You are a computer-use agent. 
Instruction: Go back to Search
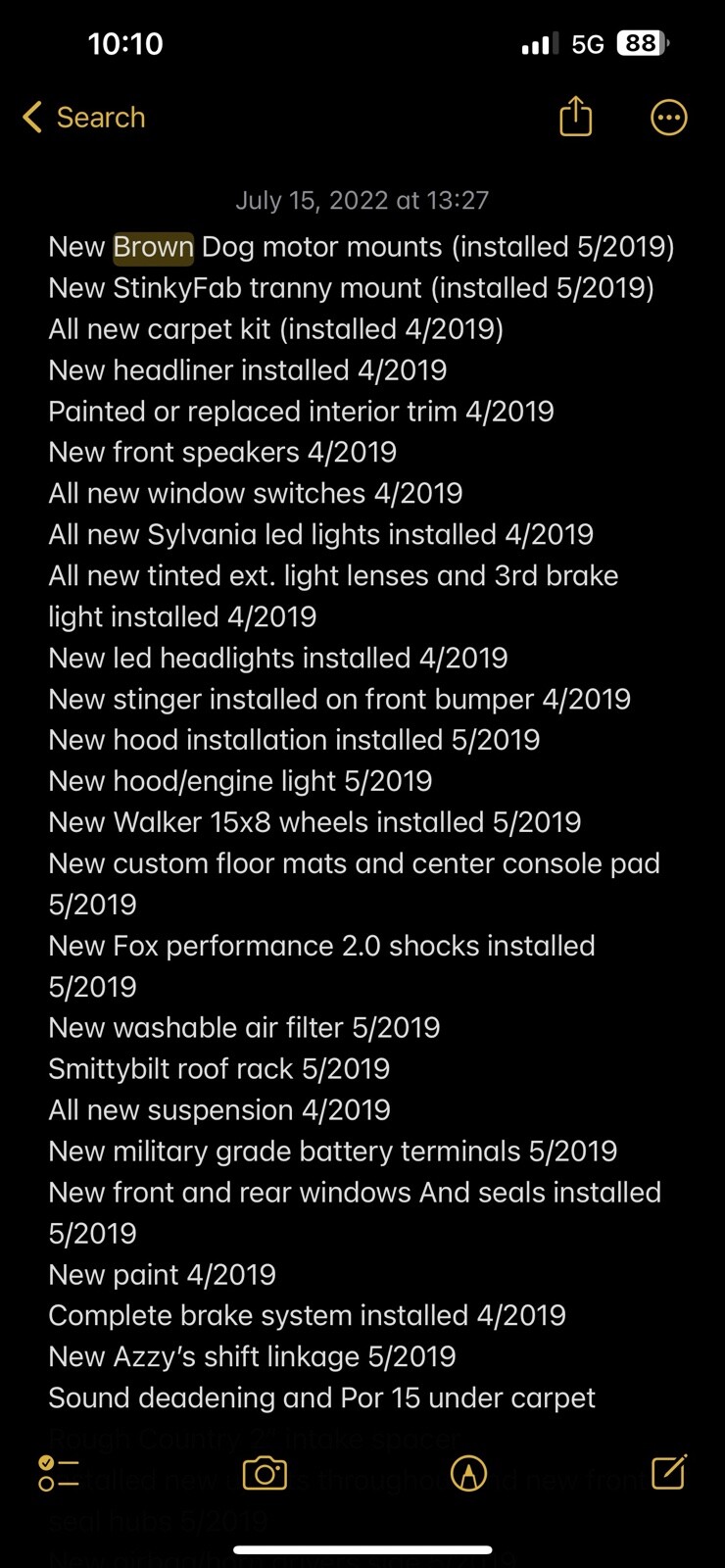(84, 118)
